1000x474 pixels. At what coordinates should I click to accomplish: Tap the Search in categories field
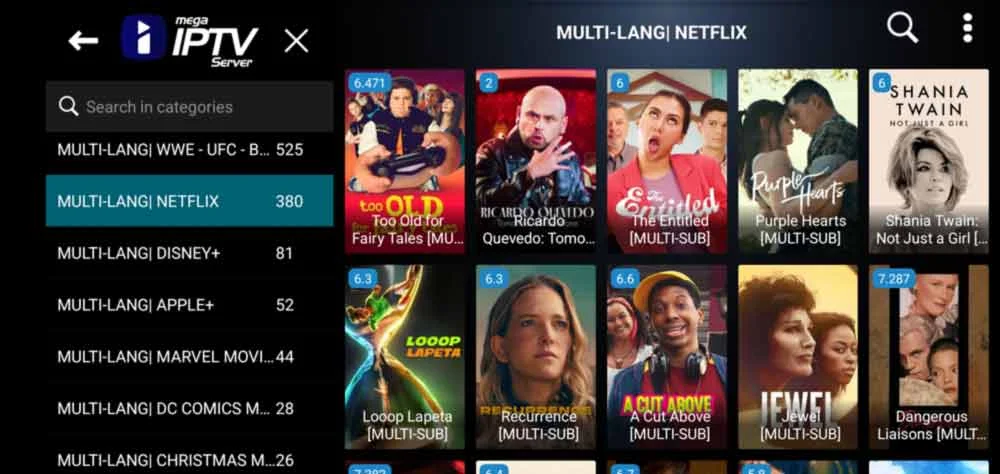click(x=190, y=107)
